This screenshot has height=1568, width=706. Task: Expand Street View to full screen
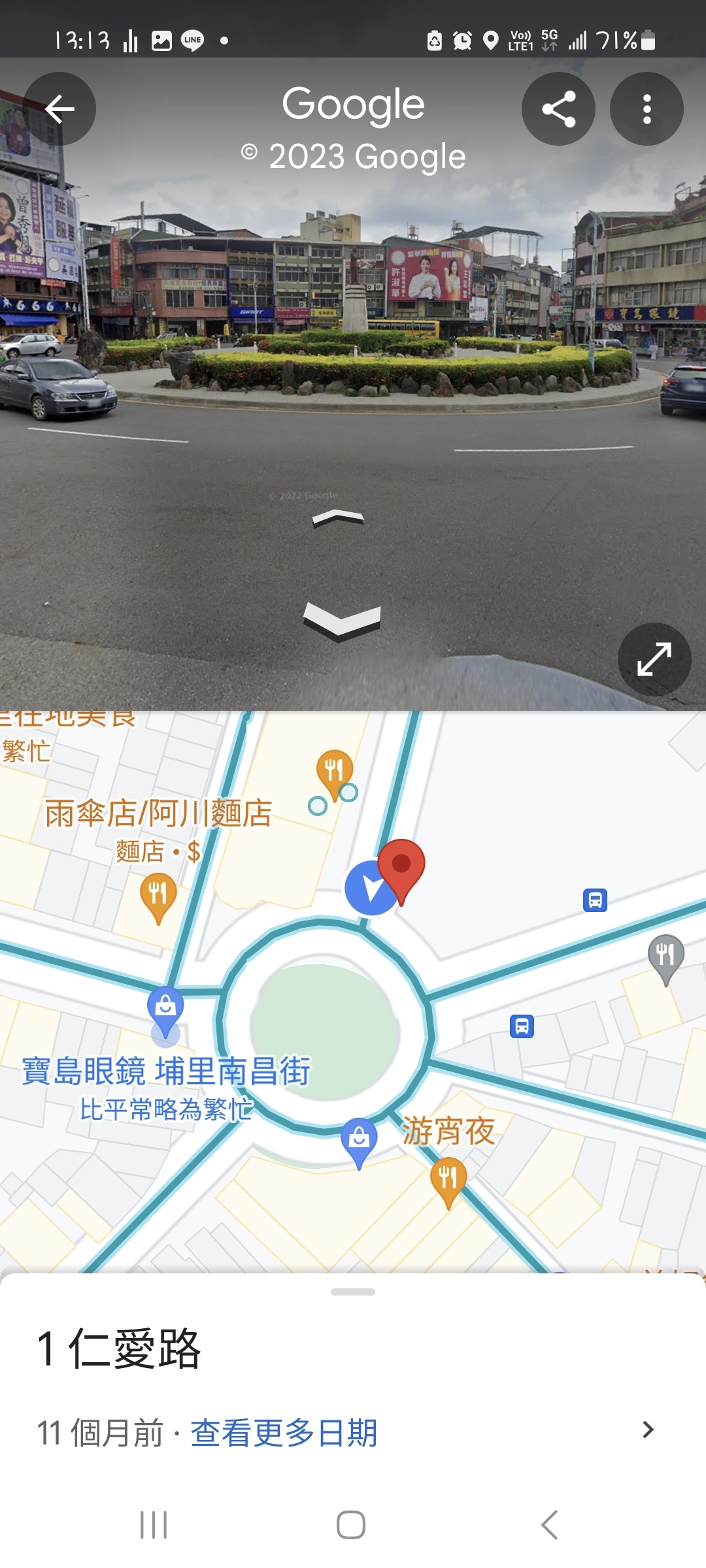654,659
